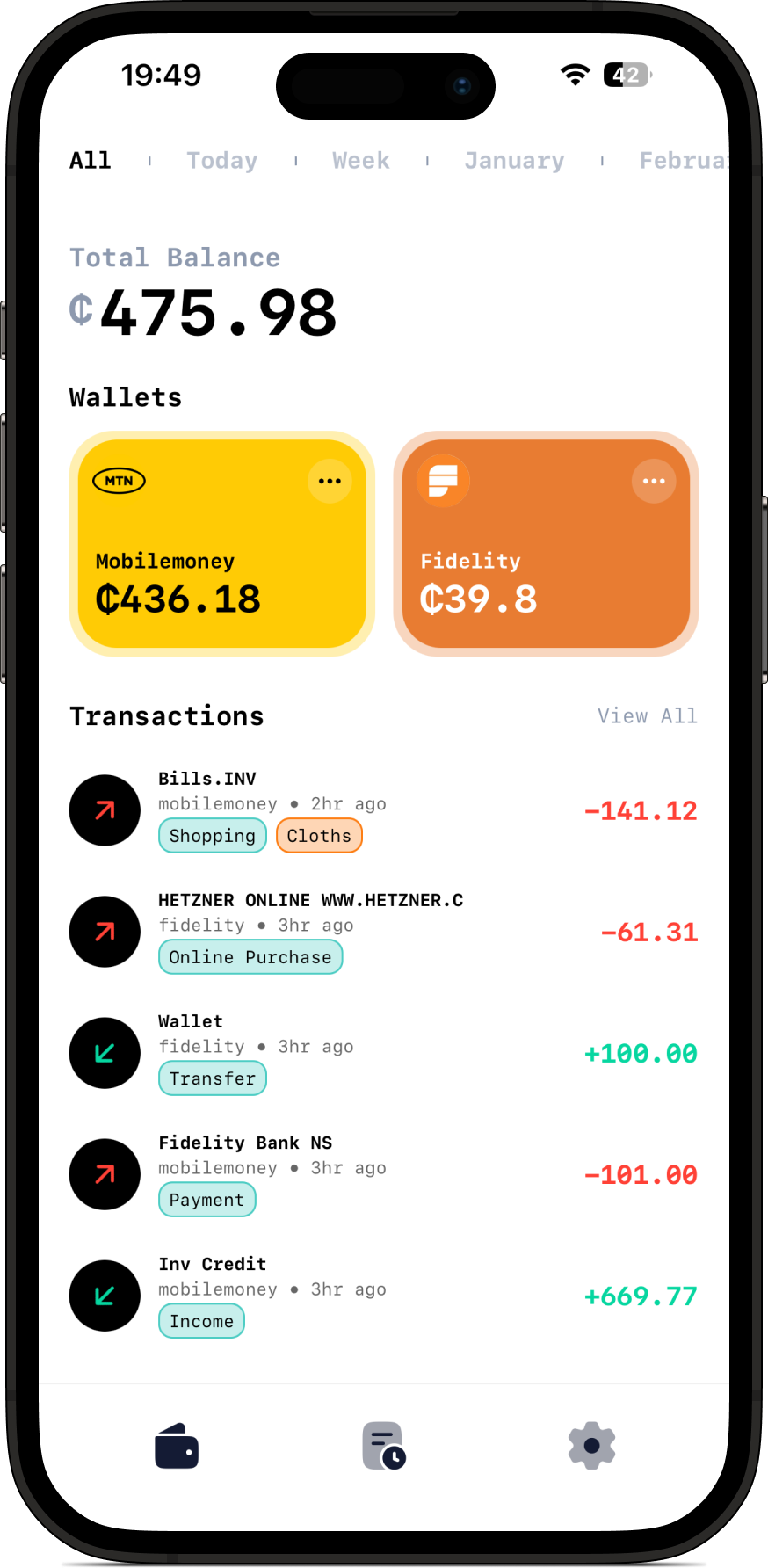Open the settings gear tab
768x1568 pixels.
pos(591,1446)
